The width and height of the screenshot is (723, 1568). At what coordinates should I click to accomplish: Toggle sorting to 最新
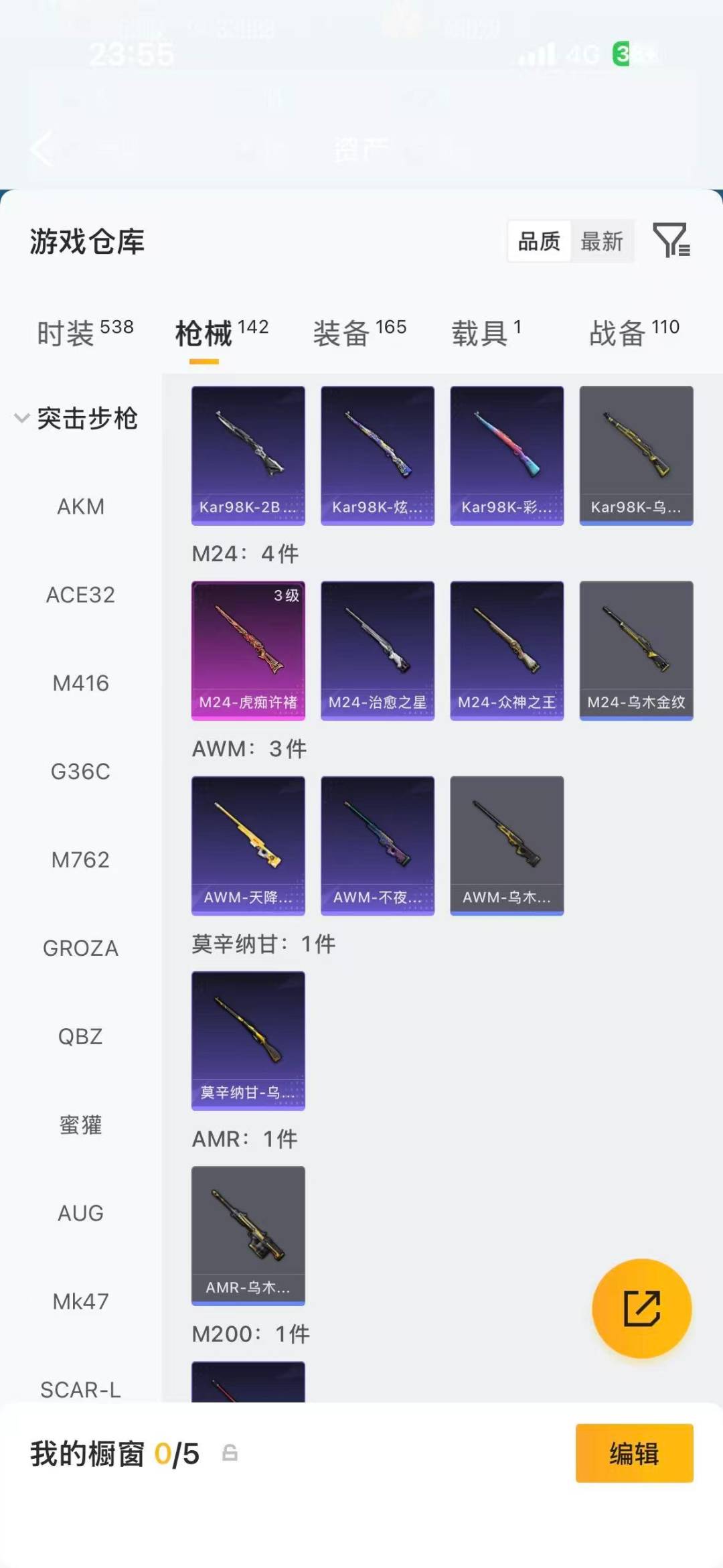tap(602, 241)
